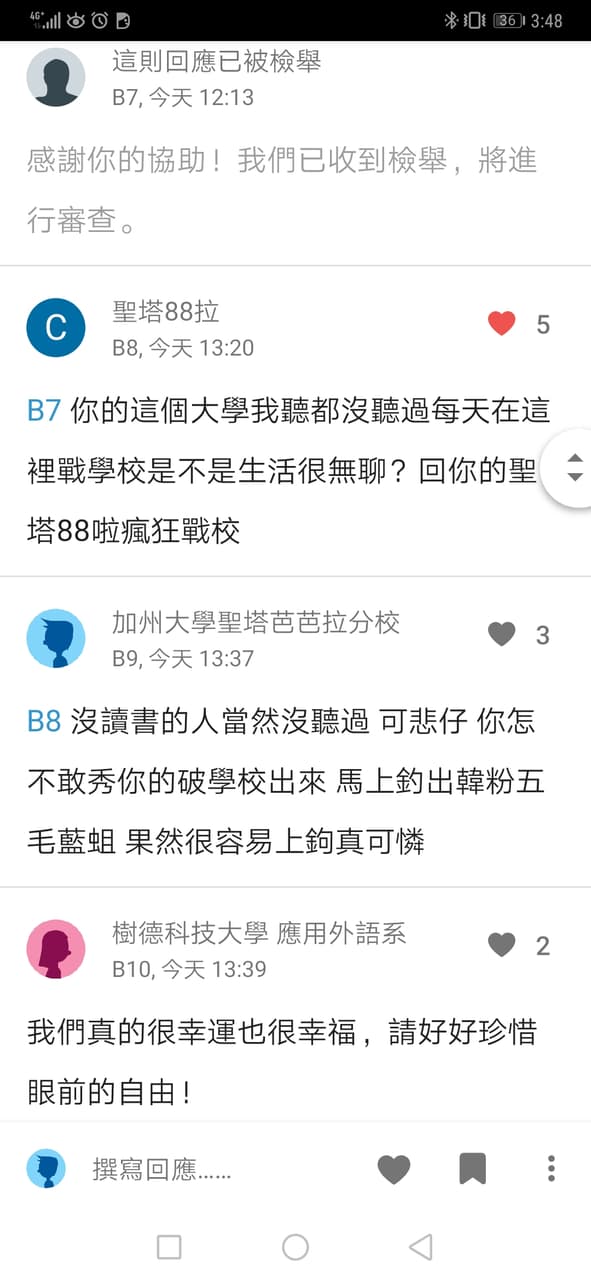Bookmark this post

(472, 1168)
